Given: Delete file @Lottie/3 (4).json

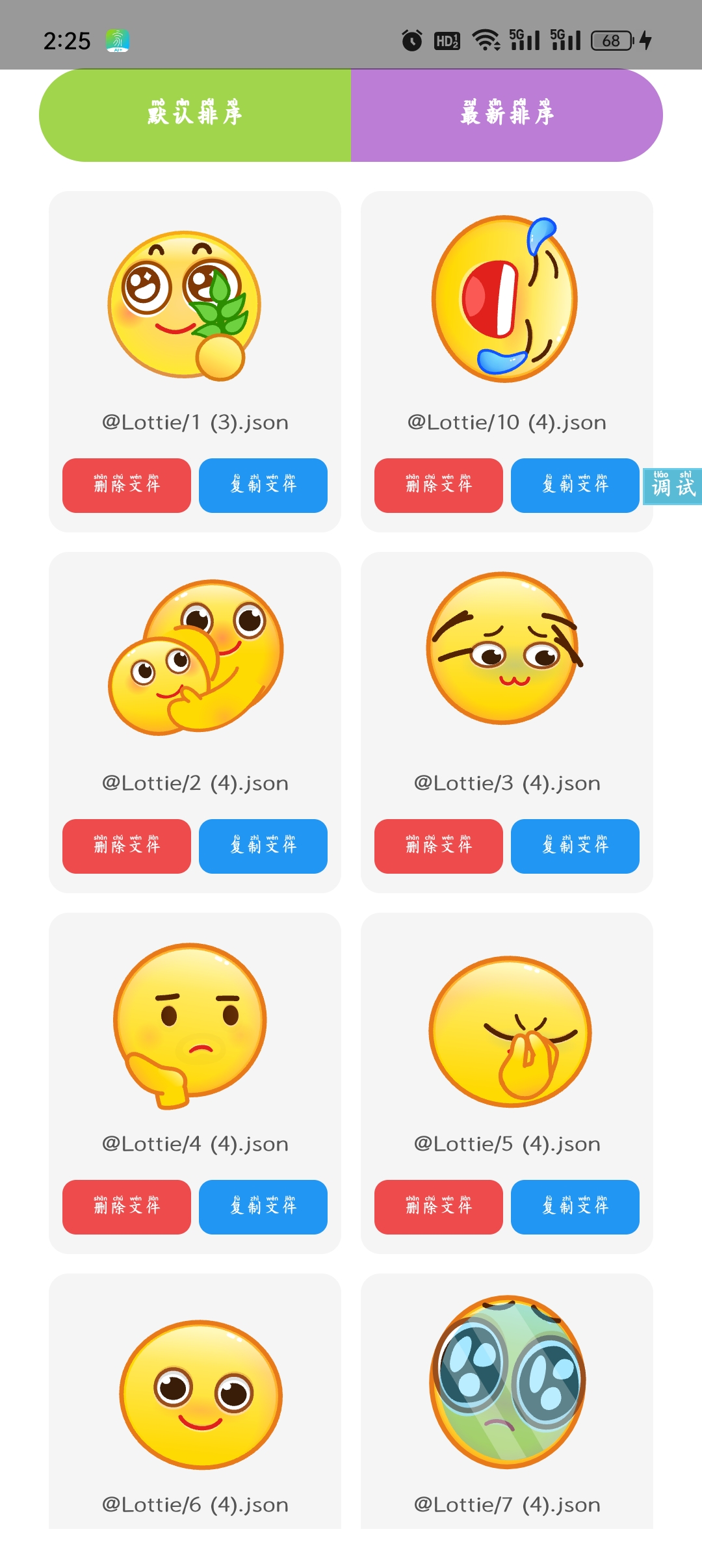Looking at the screenshot, I should tap(439, 846).
